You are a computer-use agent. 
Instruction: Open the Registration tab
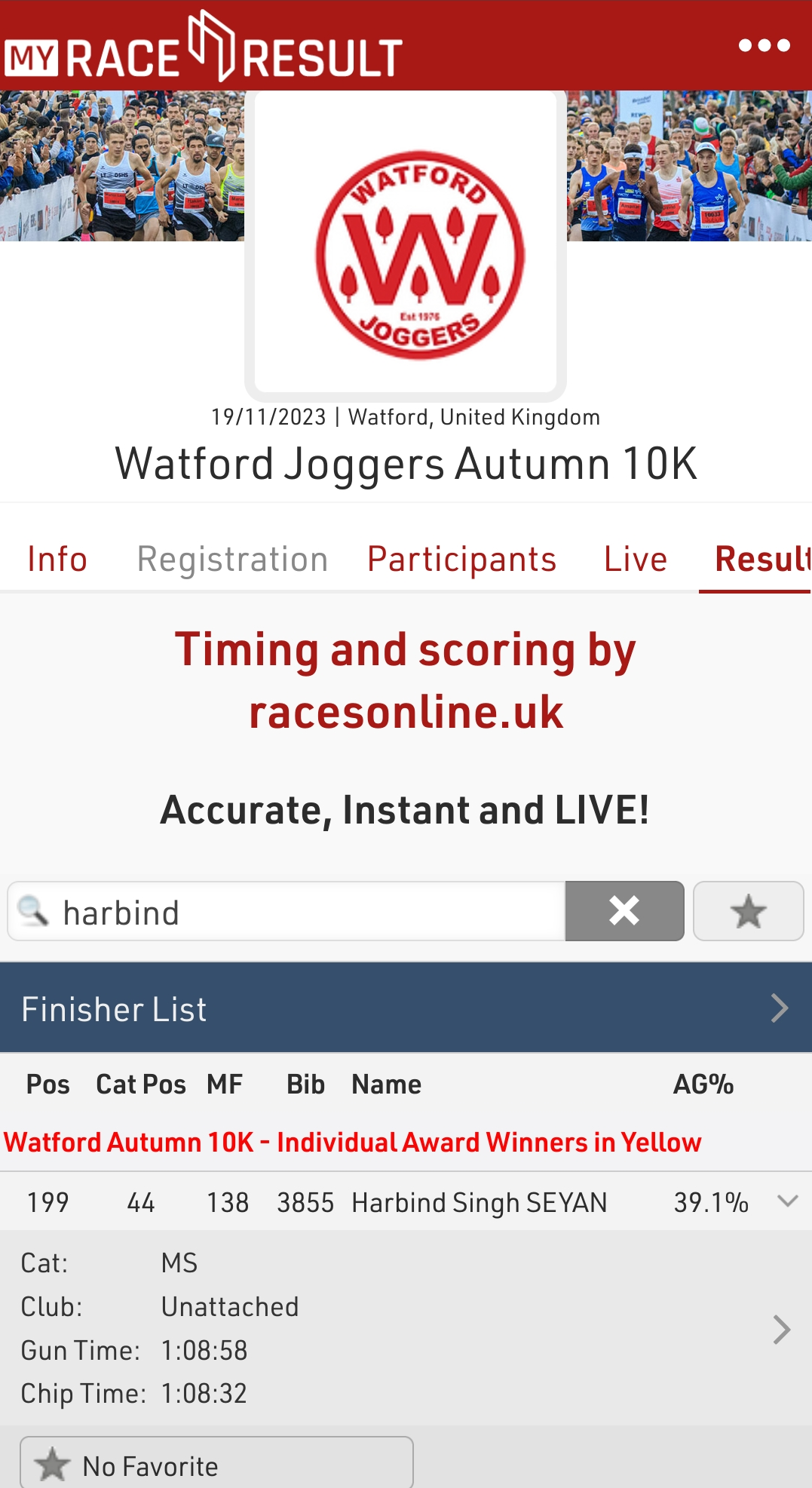(x=232, y=560)
